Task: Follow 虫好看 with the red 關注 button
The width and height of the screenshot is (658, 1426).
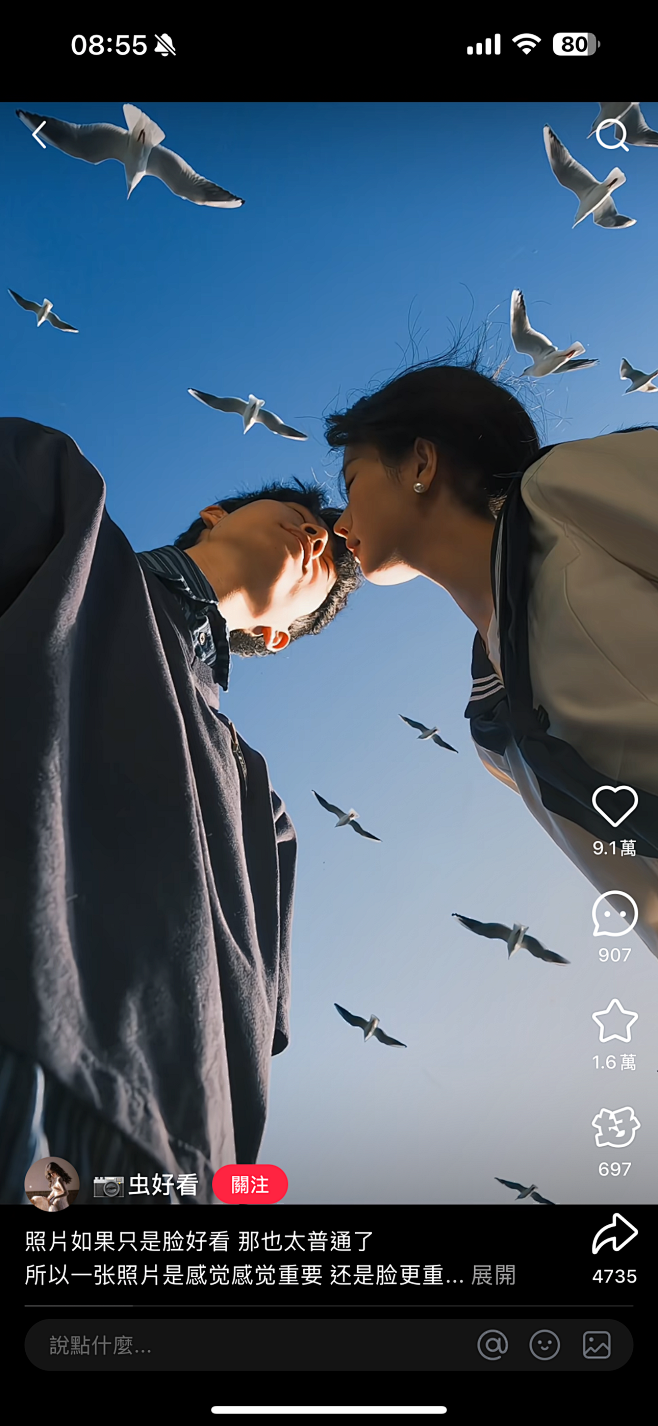Action: [250, 1184]
